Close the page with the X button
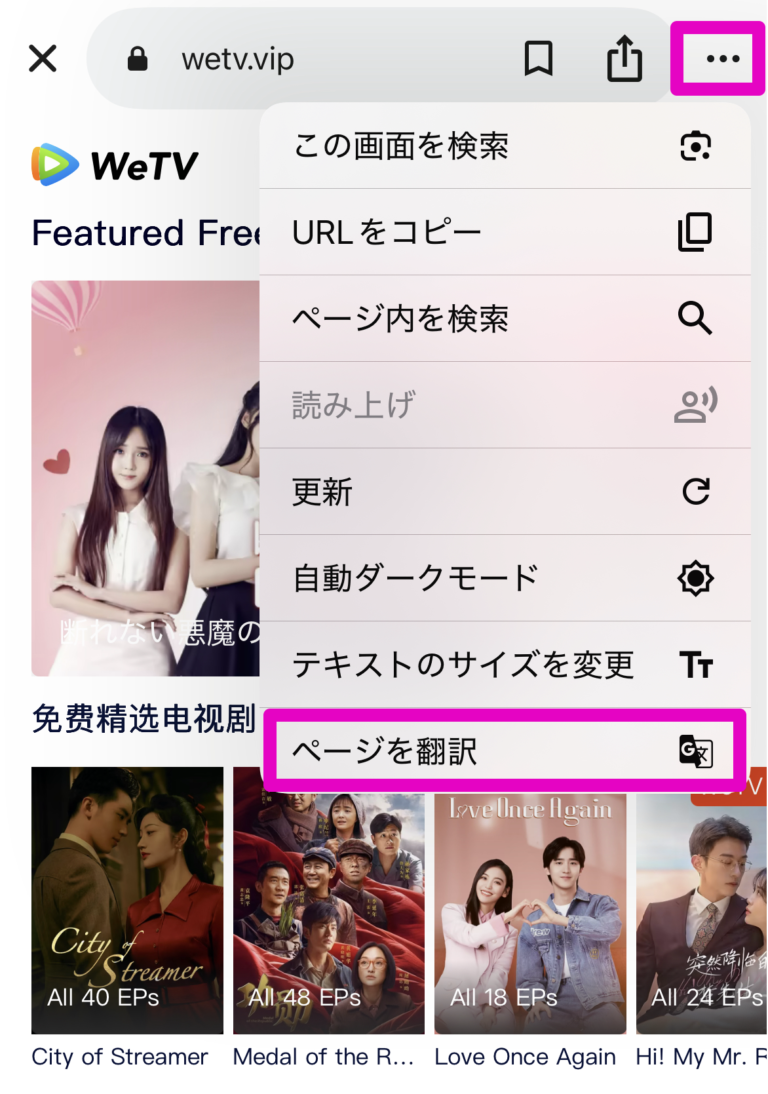This screenshot has height=1094, width=768. pyautogui.click(x=42, y=58)
